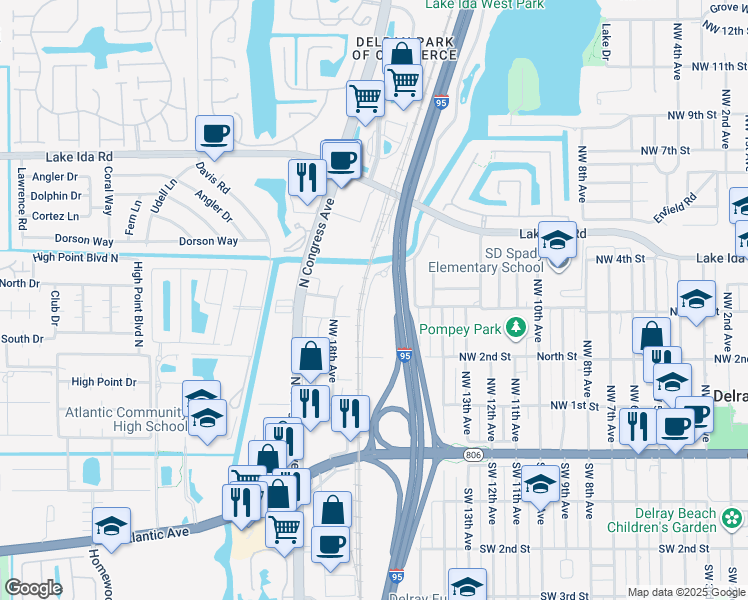
Task: Open the Pompey Park tree marker
Action: pyautogui.click(x=516, y=327)
